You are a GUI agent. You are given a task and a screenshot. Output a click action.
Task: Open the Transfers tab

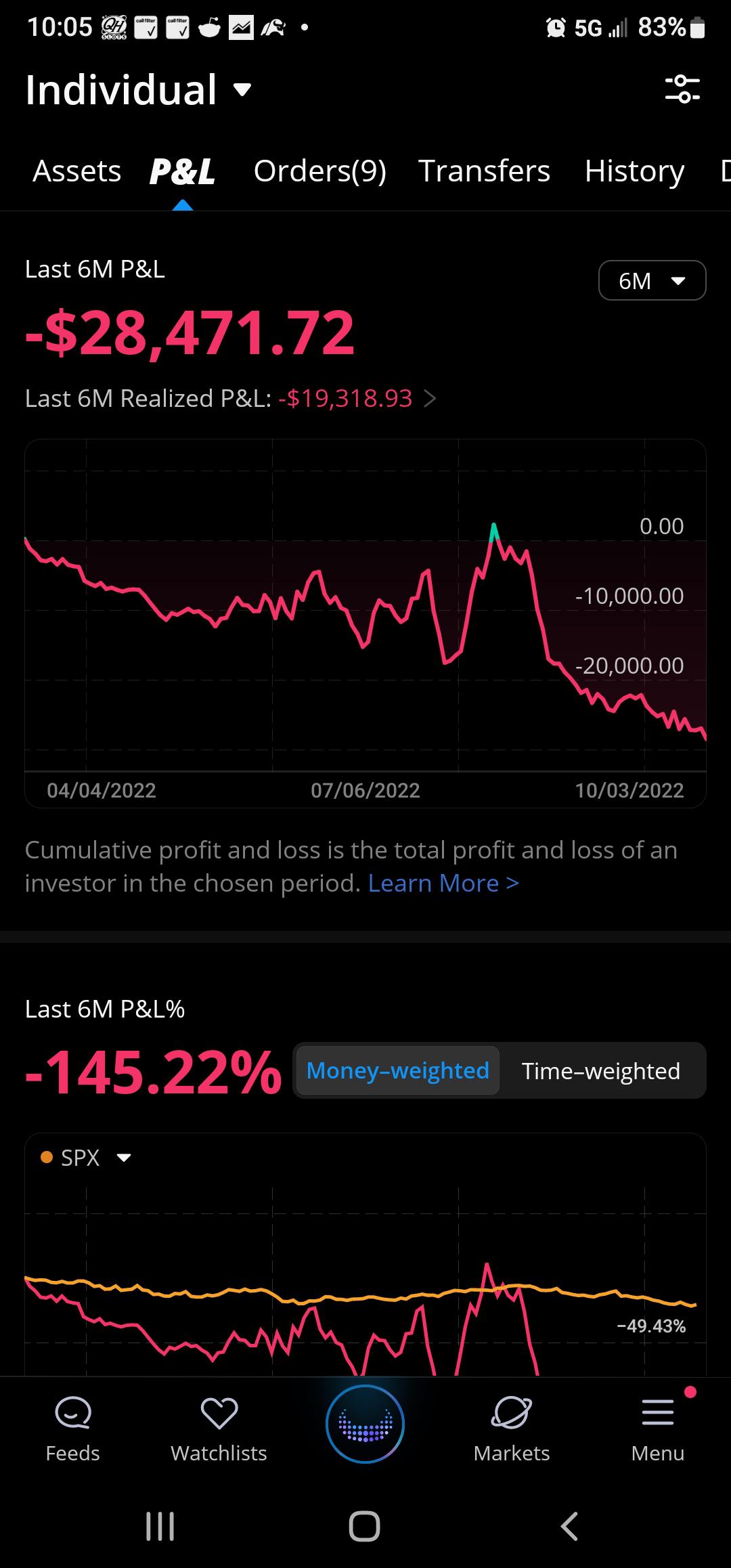pyautogui.click(x=484, y=171)
